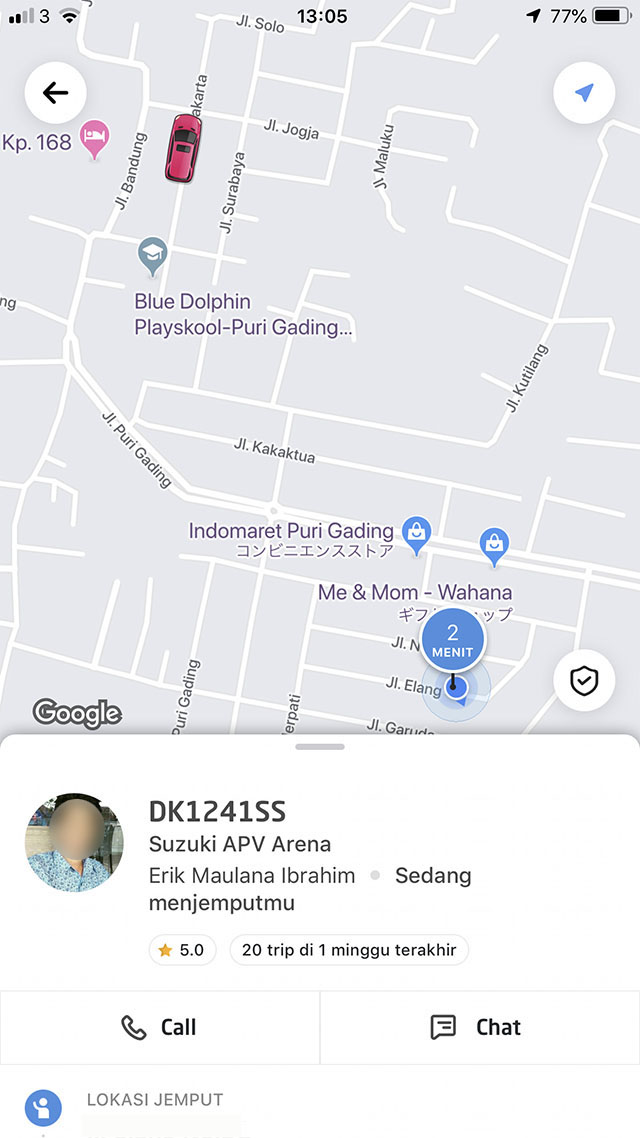Viewport: 640px width, 1138px height.
Task: Chat with the driver
Action: pos(480,1027)
